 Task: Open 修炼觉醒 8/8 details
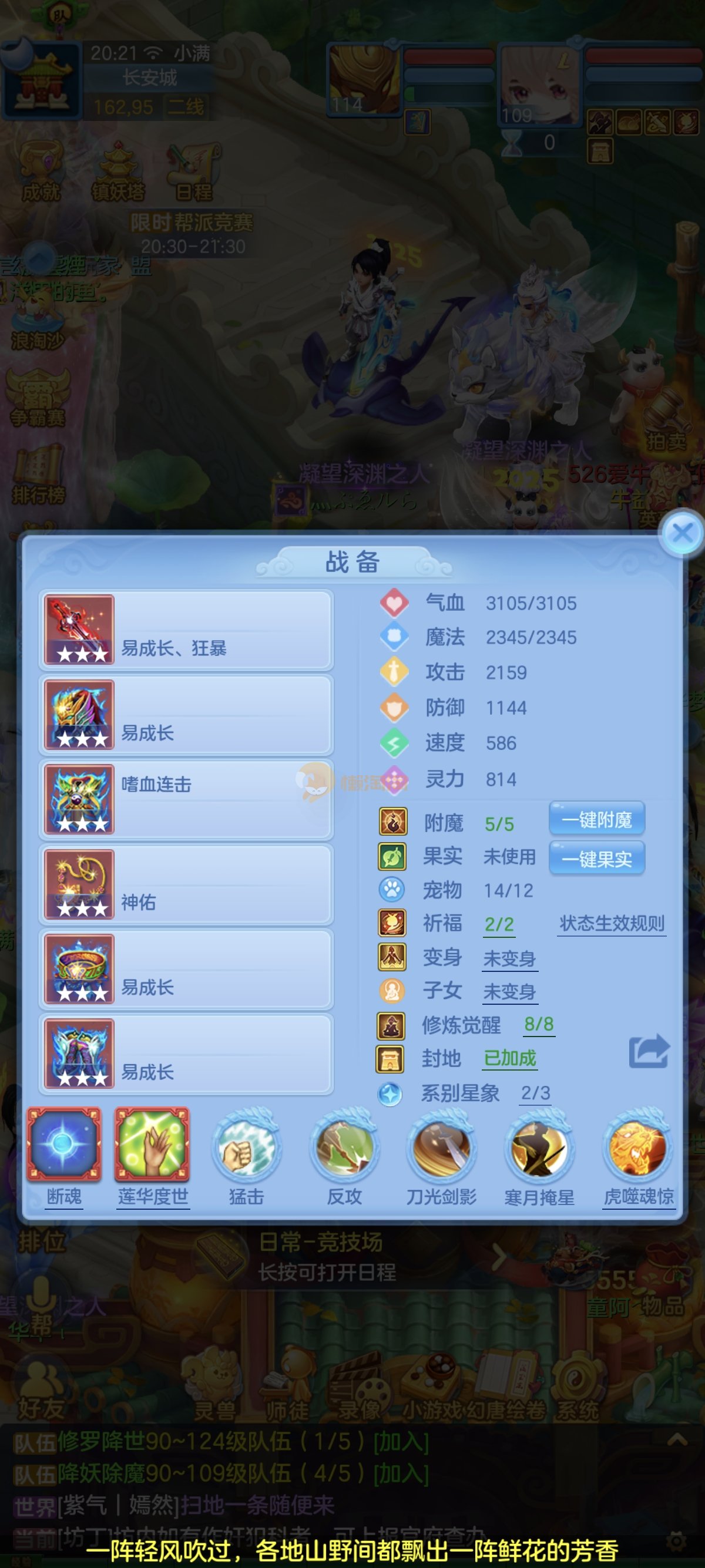(539, 1024)
